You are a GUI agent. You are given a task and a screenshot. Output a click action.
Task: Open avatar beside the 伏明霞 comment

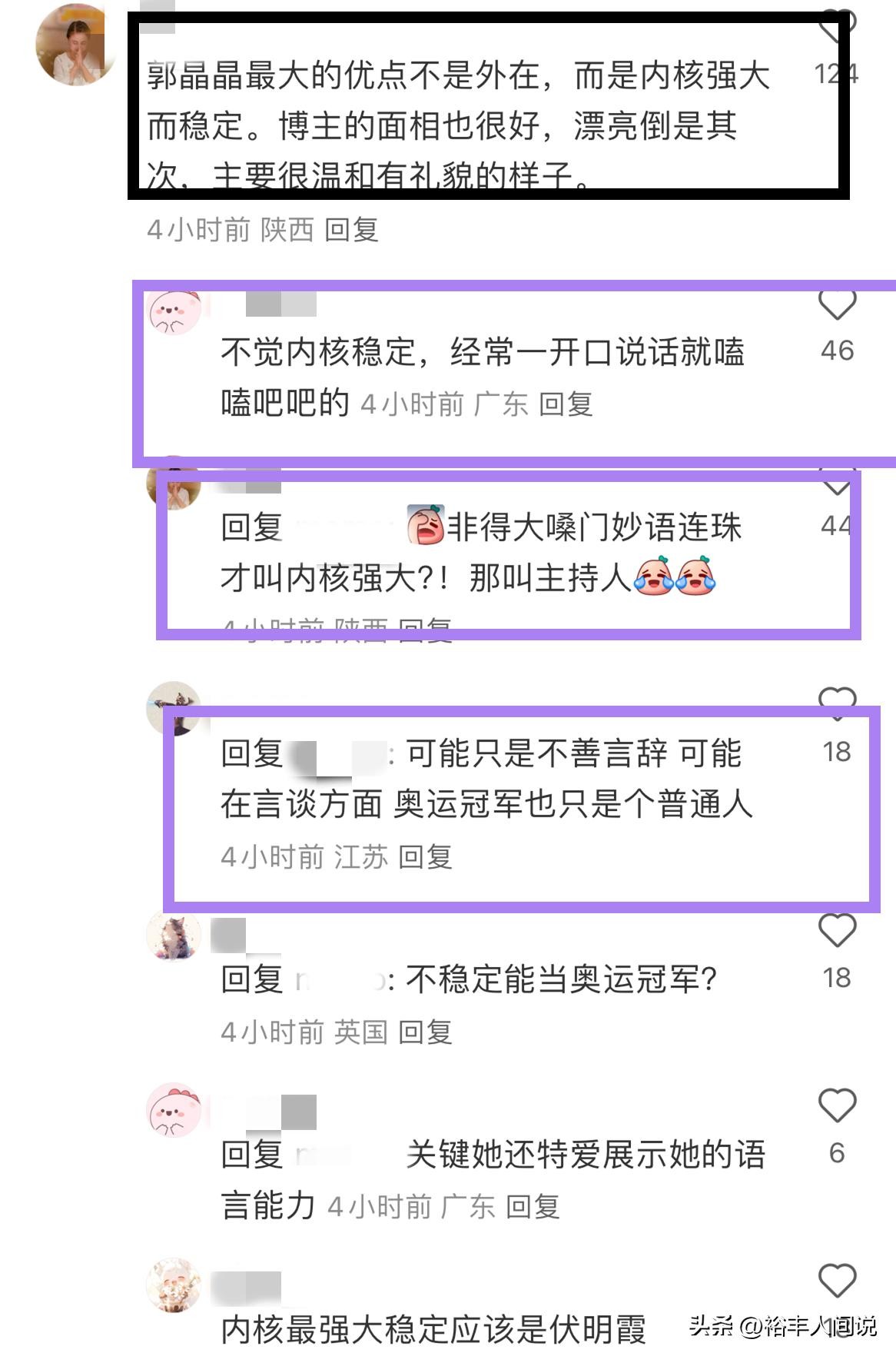(174, 1285)
